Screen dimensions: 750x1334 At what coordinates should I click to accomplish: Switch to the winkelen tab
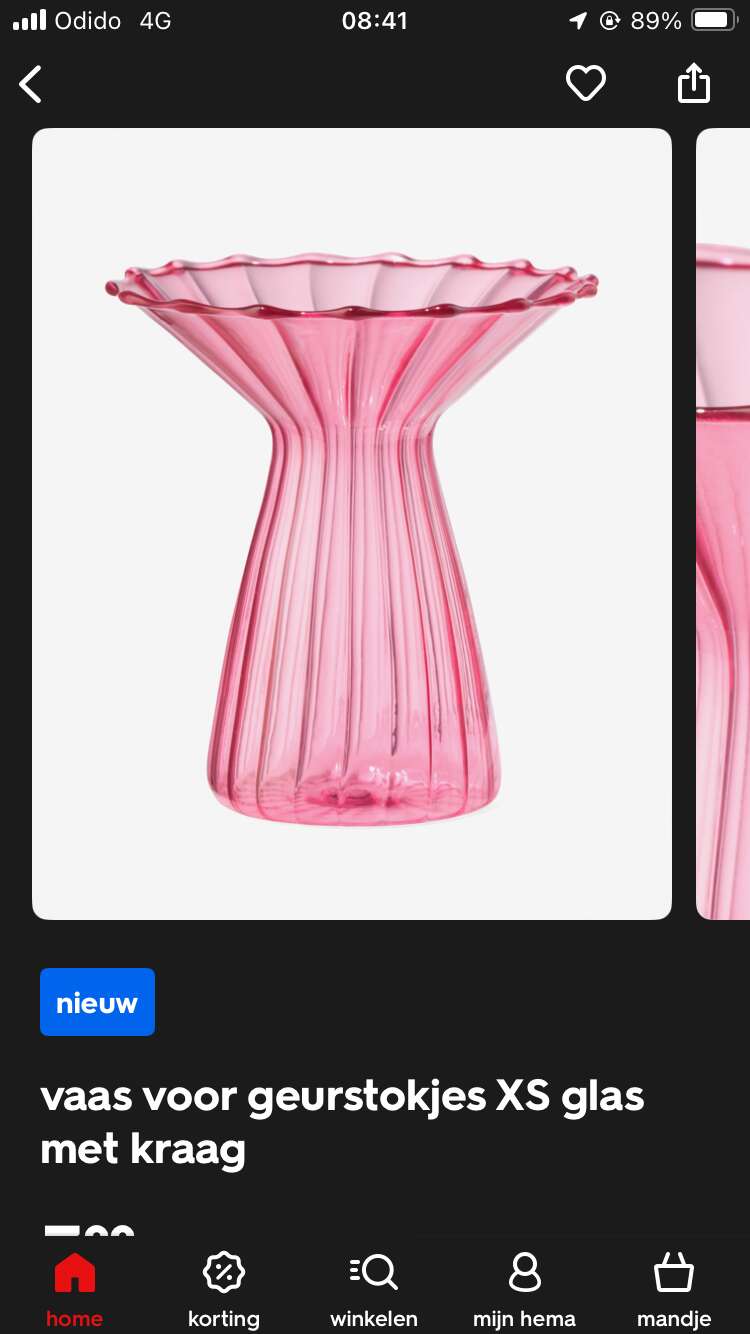pos(374,1289)
